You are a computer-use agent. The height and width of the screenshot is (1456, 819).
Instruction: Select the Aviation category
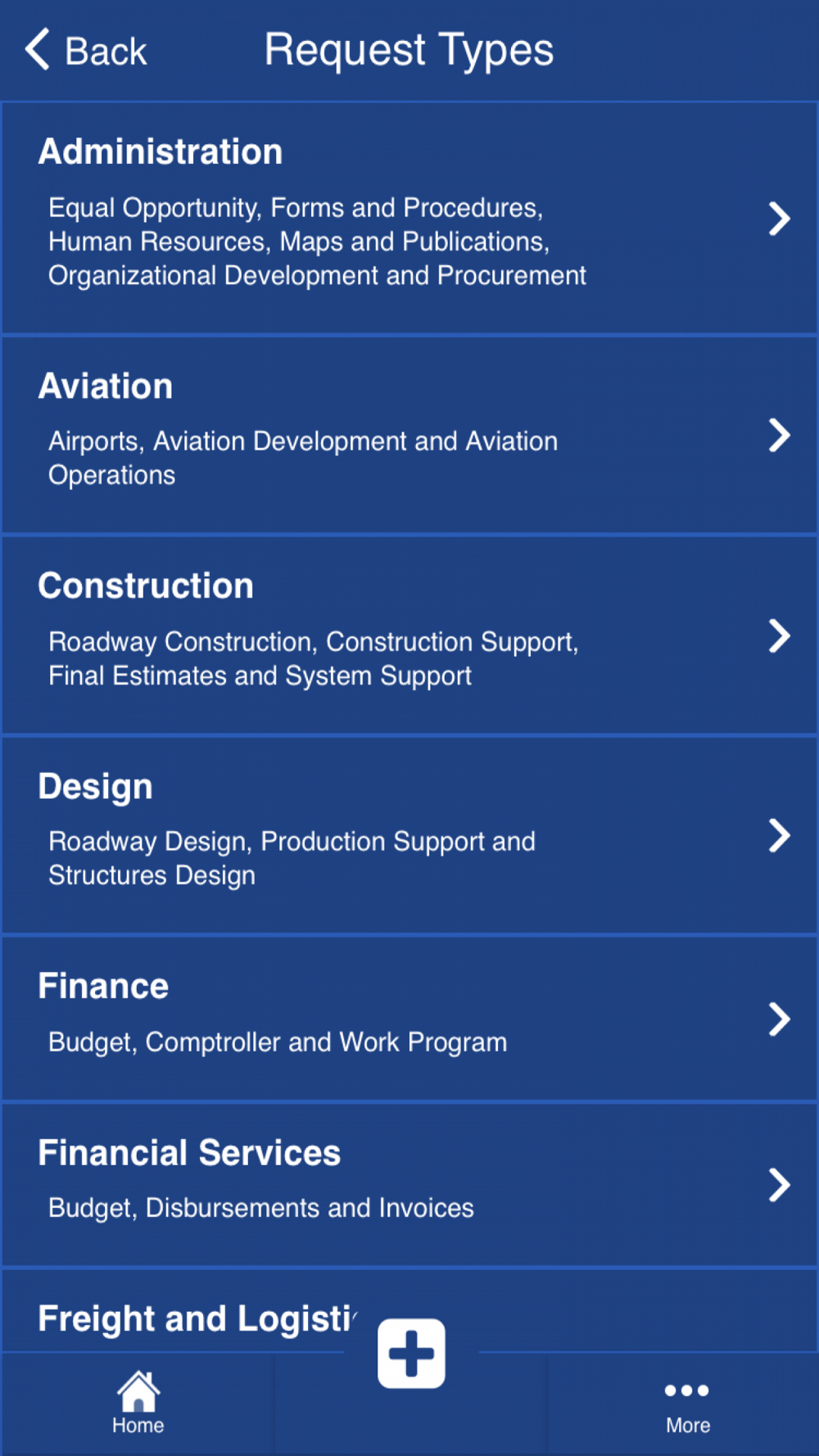click(409, 435)
